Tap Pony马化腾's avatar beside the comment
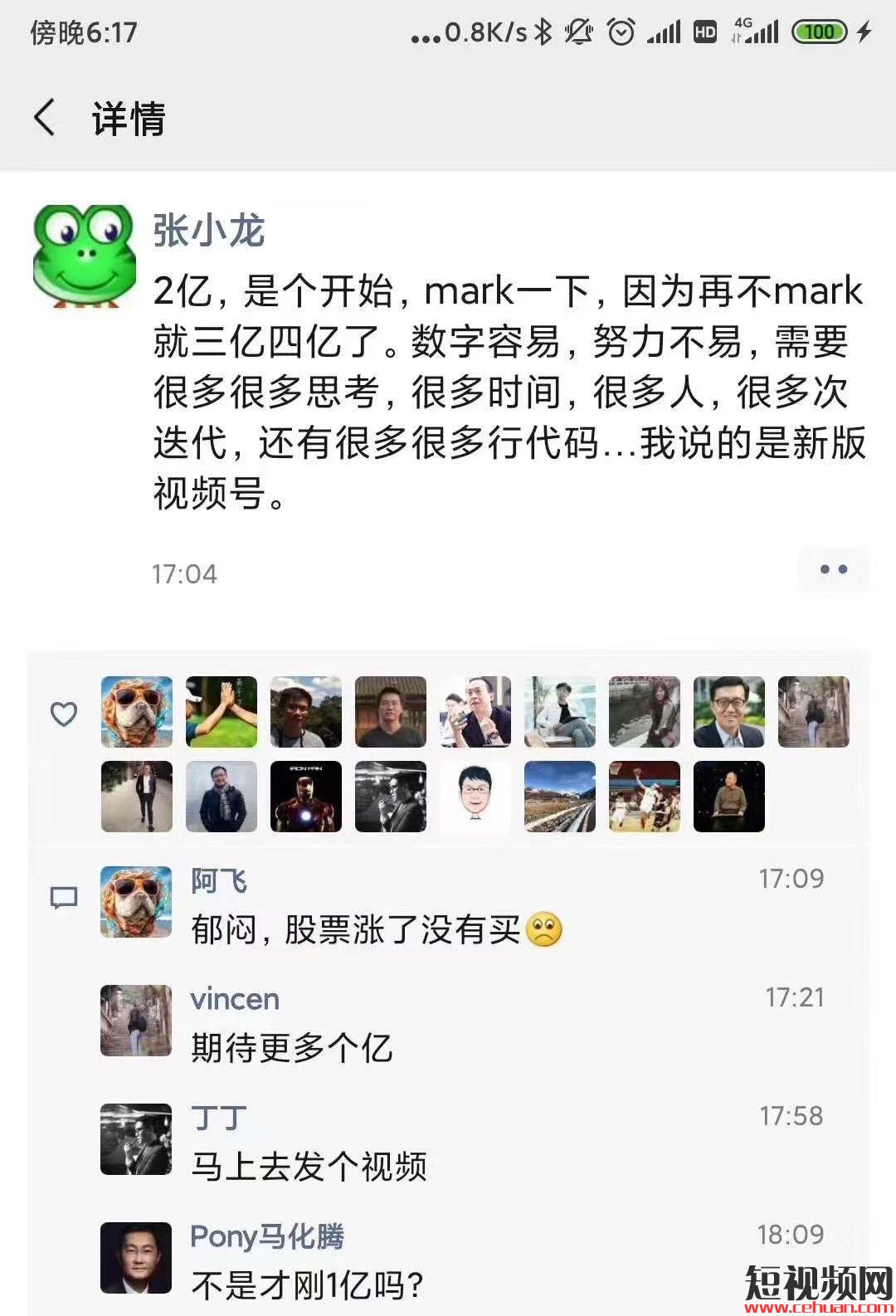The width and height of the screenshot is (896, 1316). (136, 1258)
